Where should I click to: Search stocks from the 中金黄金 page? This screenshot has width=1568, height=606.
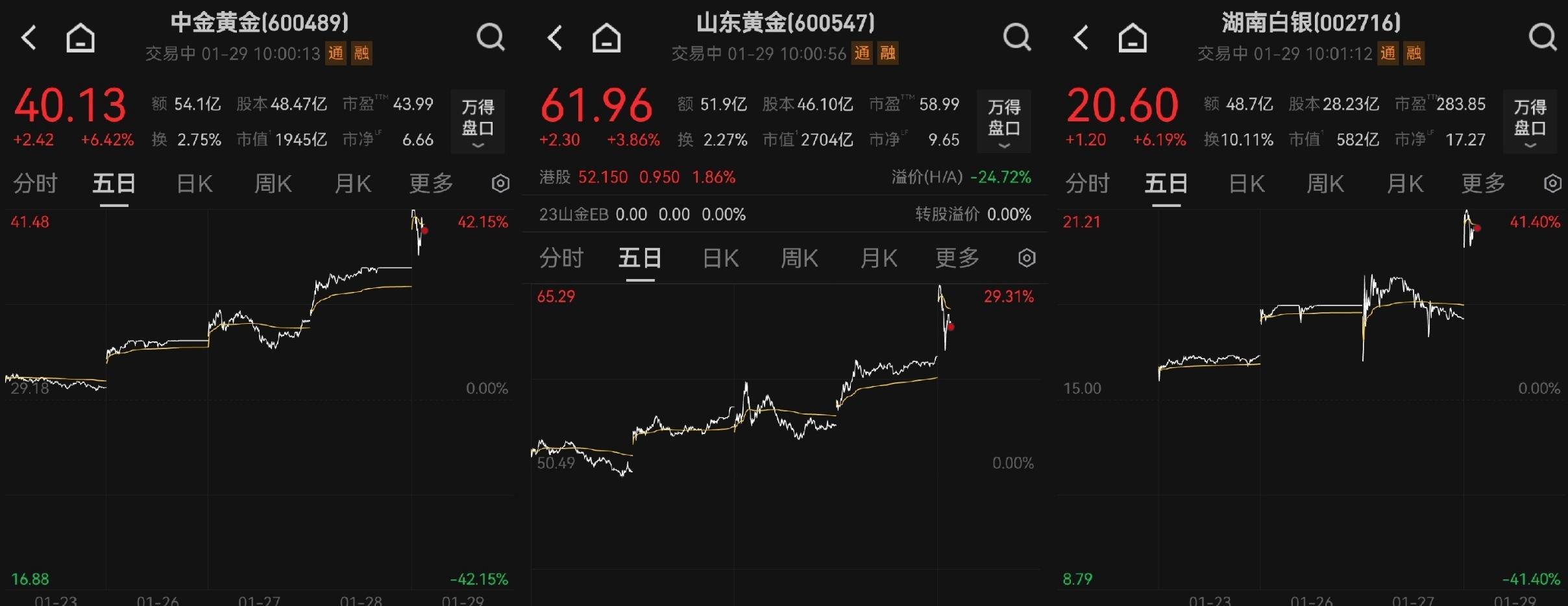(490, 38)
